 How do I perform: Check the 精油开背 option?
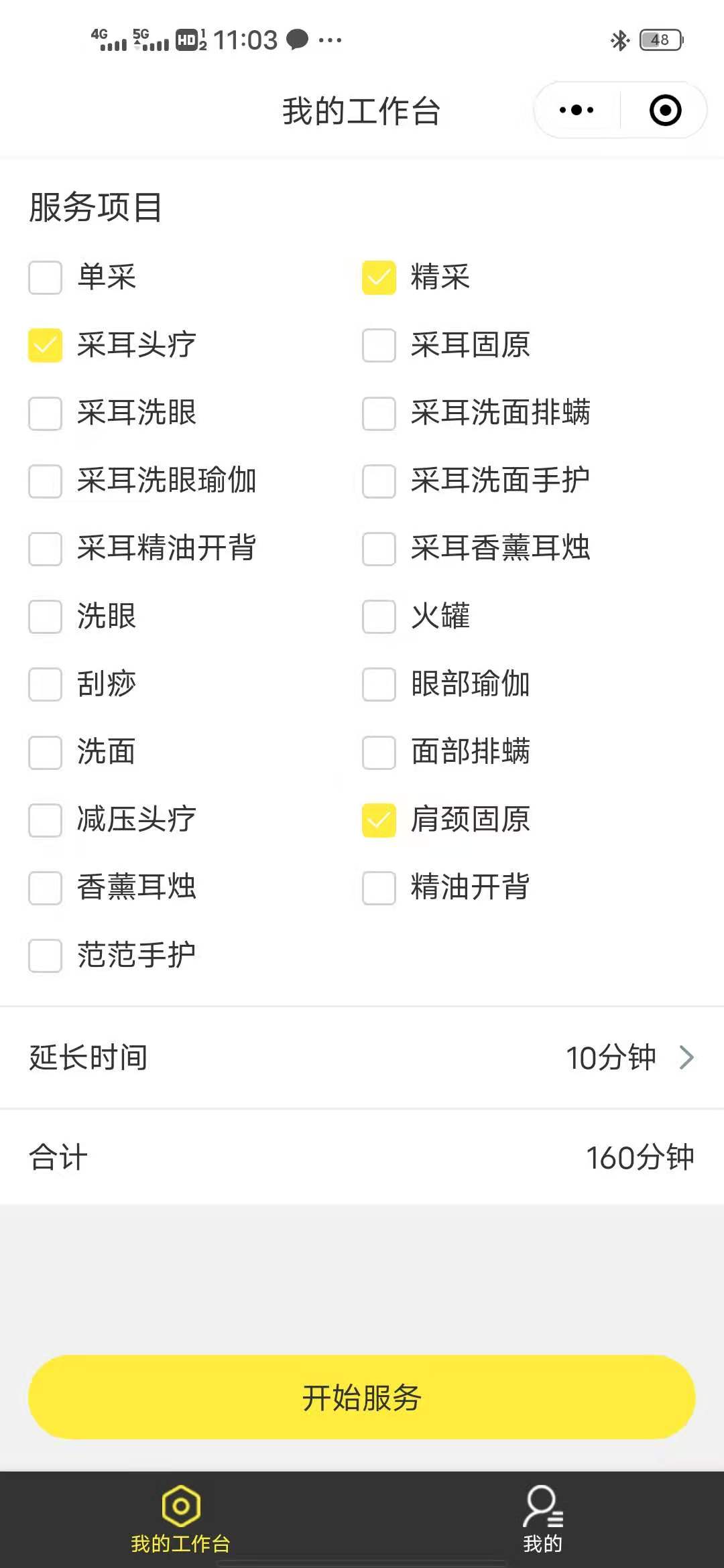click(x=379, y=887)
